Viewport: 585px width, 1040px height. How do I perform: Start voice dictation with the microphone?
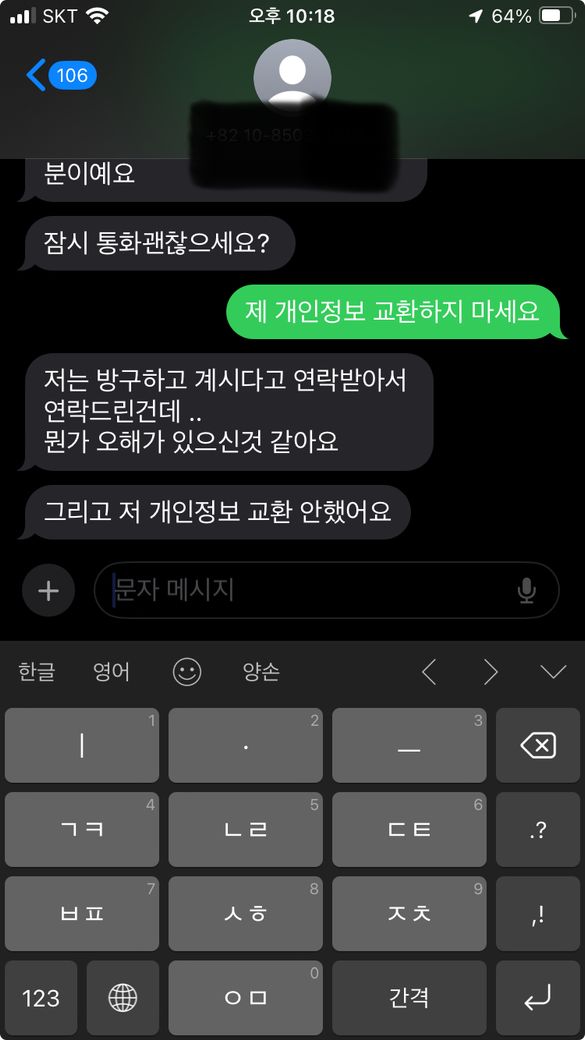[x=527, y=590]
